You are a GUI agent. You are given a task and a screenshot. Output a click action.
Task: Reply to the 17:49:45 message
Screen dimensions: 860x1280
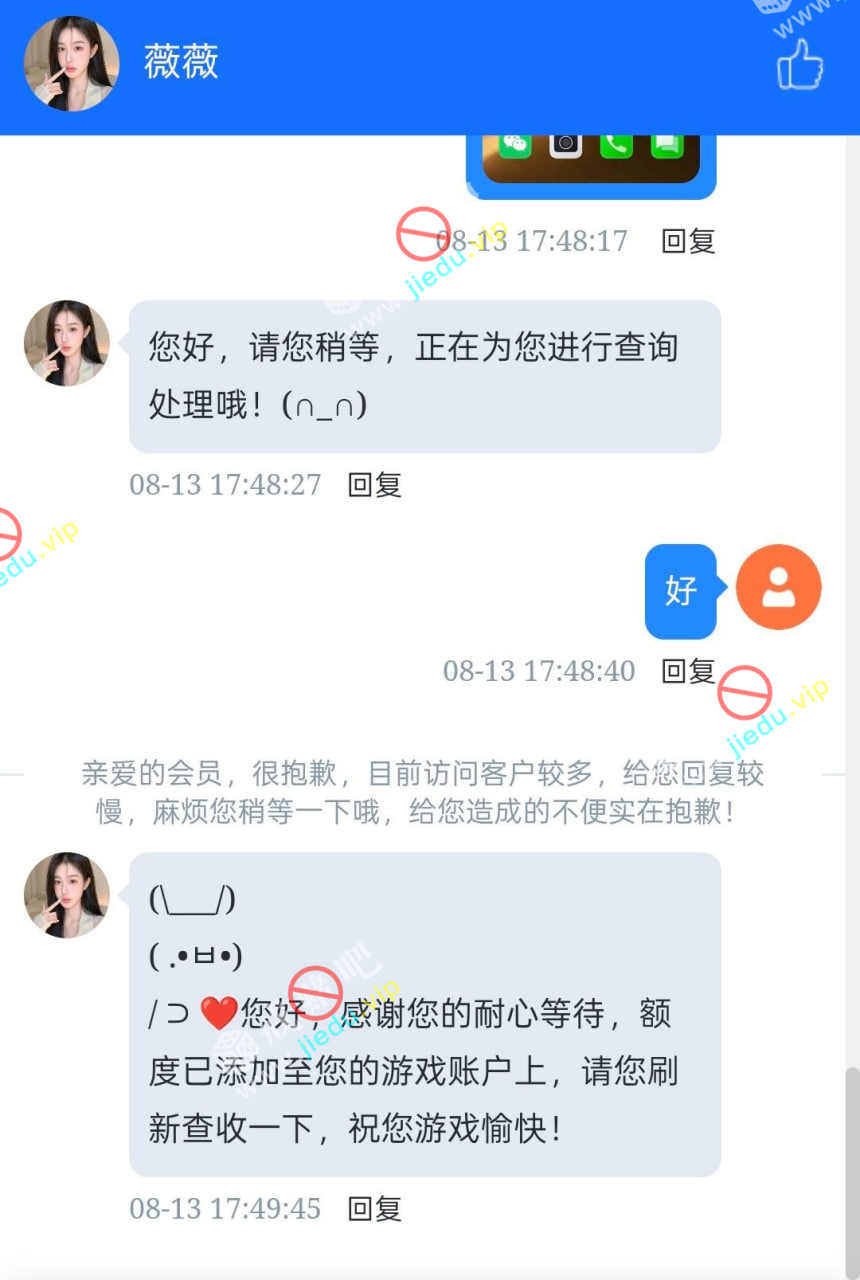click(374, 1208)
